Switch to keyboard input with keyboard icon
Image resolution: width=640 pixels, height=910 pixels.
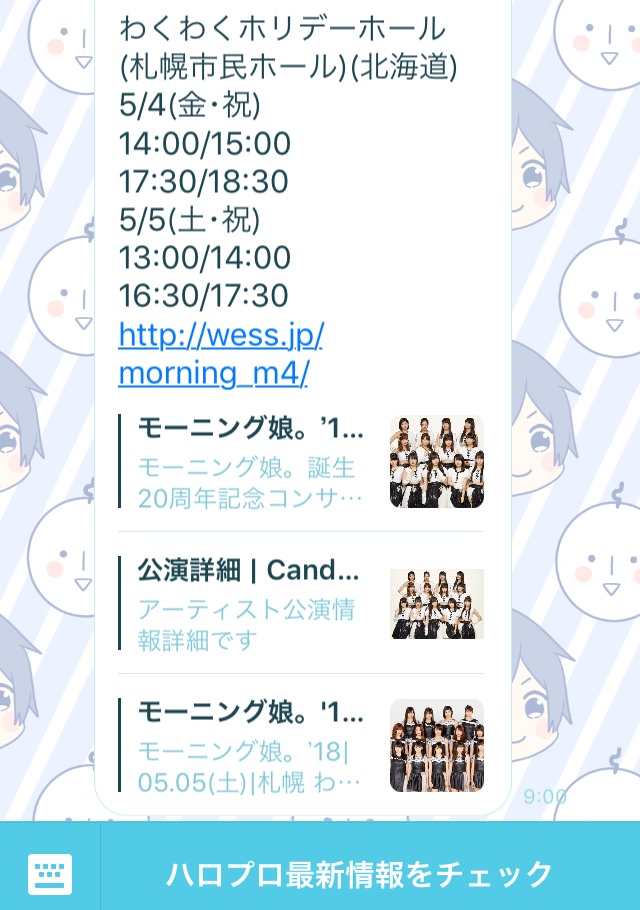49,873
